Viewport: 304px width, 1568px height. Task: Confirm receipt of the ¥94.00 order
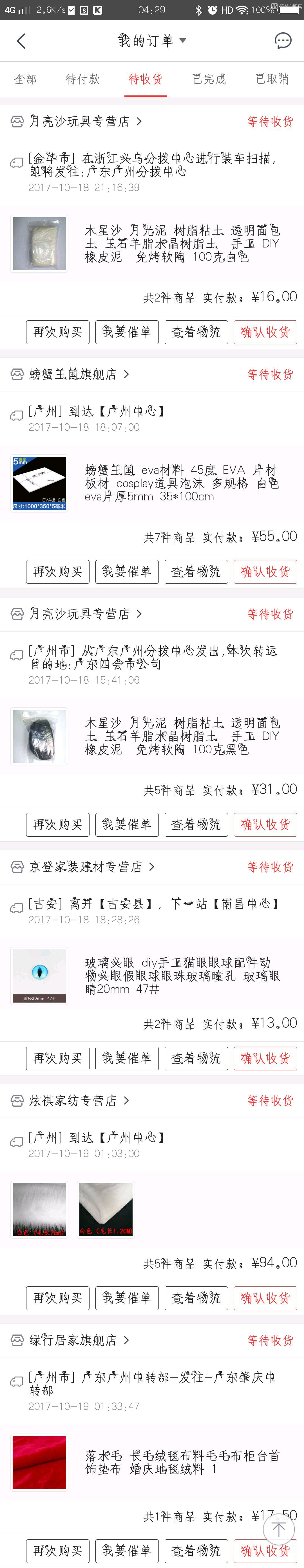click(x=265, y=1298)
